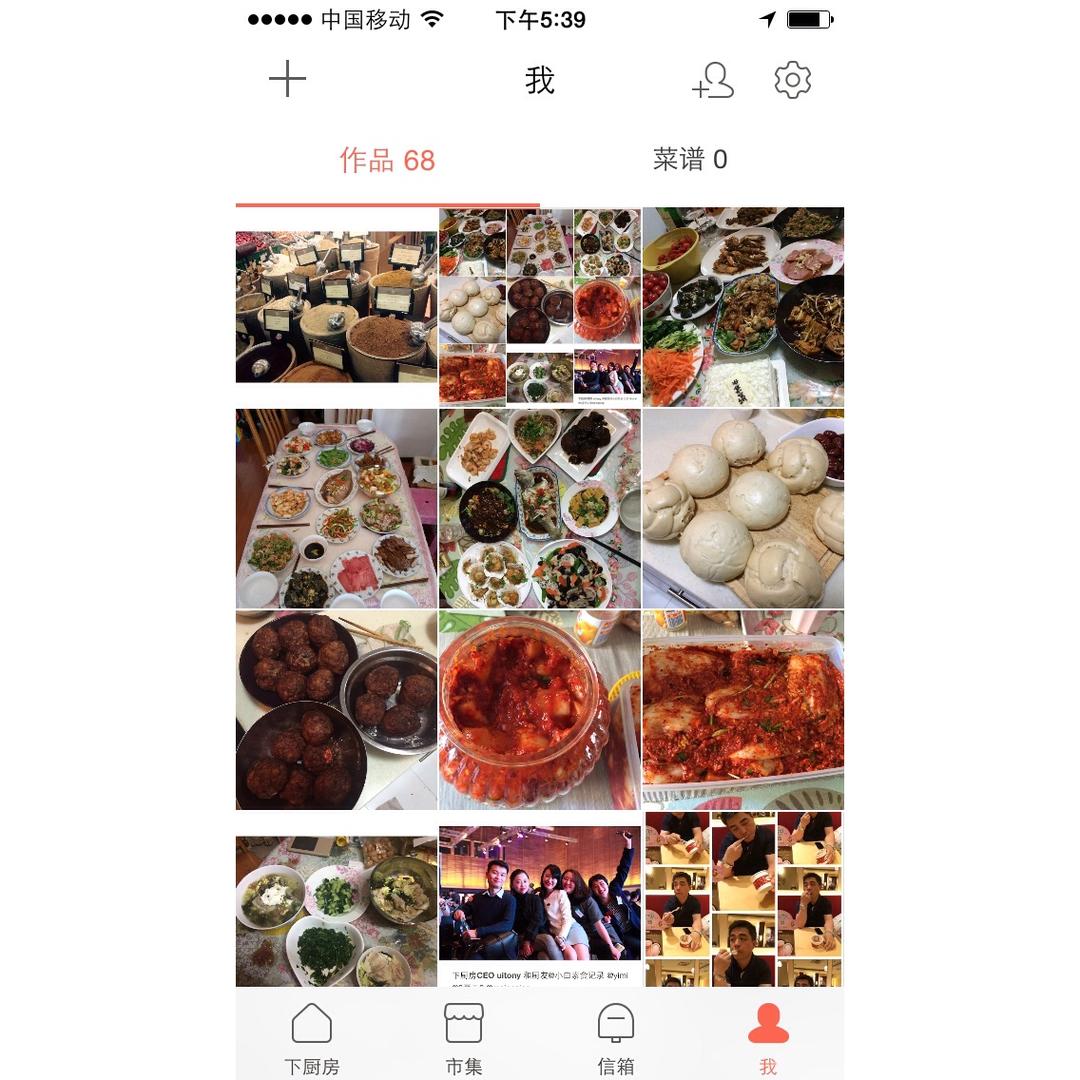This screenshot has width=1080, height=1080.
Task: Tap the plus icon to add new work
Action: pyautogui.click(x=287, y=79)
